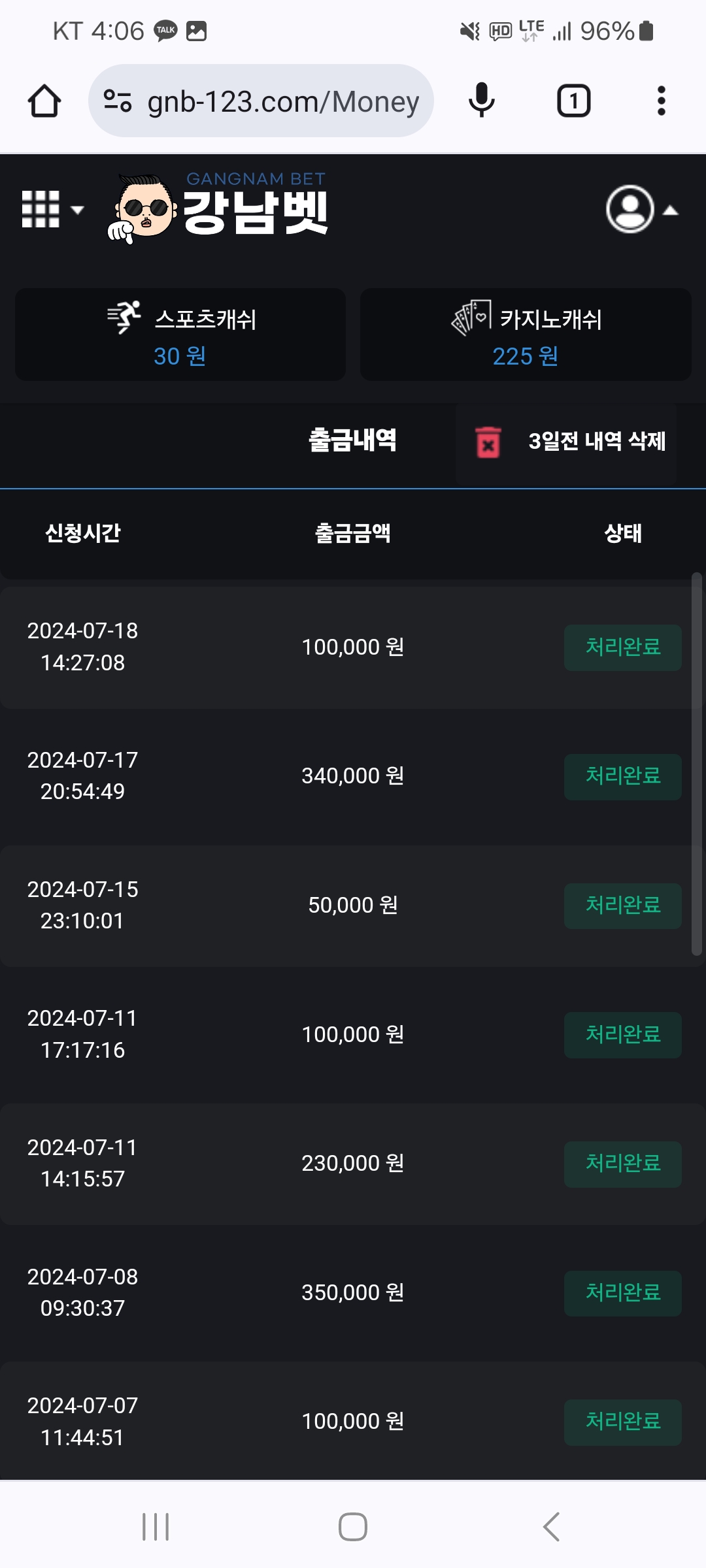
Task: Open the browser tab switcher
Action: point(573,101)
